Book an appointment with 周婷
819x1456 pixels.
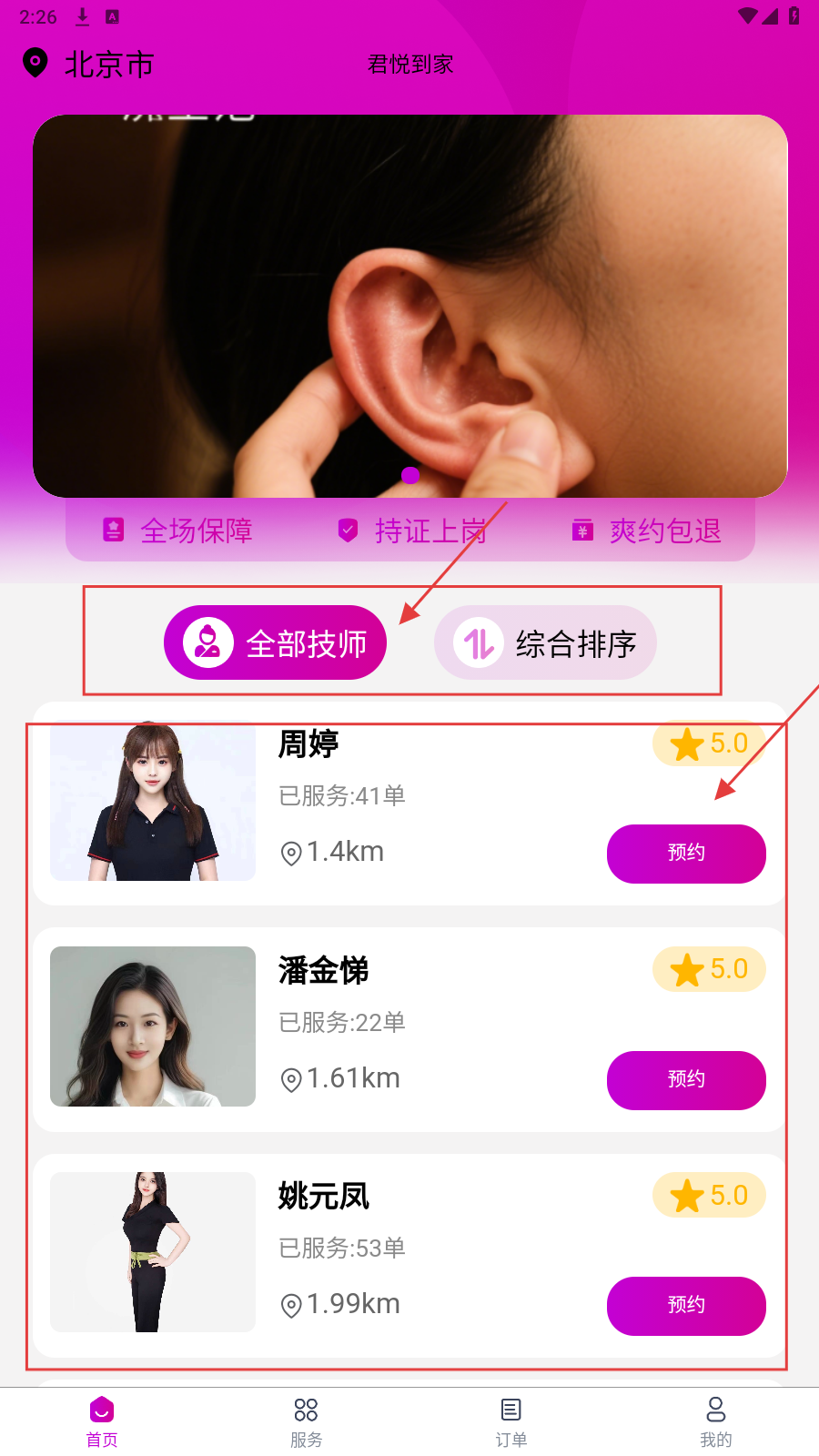(x=686, y=854)
